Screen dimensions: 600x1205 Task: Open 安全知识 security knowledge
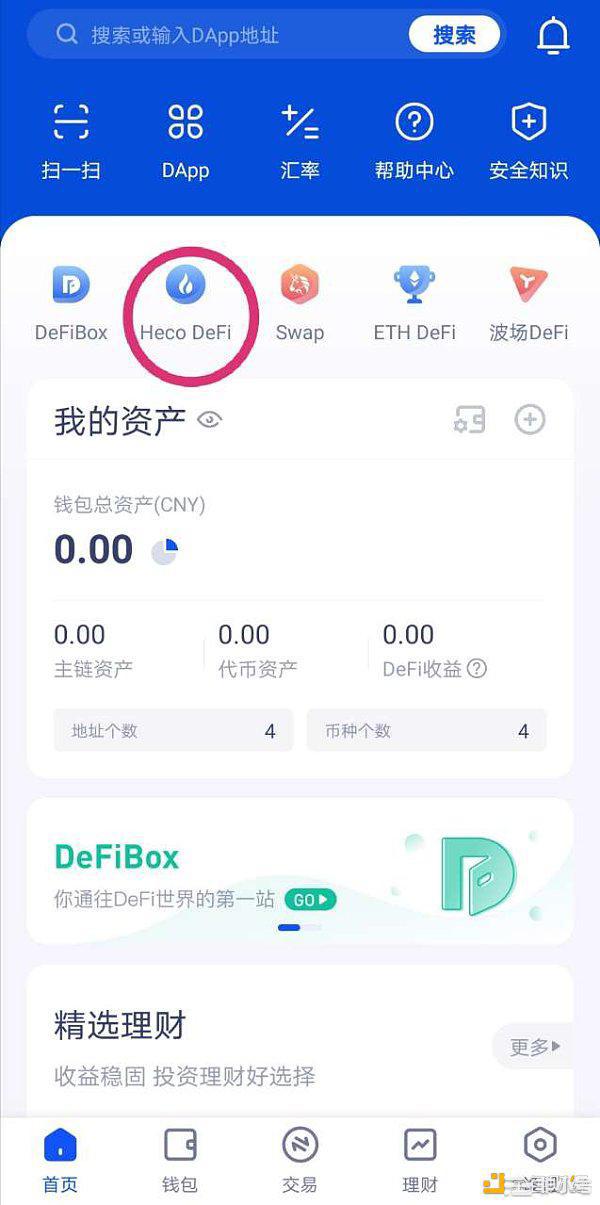pyautogui.click(x=528, y=141)
